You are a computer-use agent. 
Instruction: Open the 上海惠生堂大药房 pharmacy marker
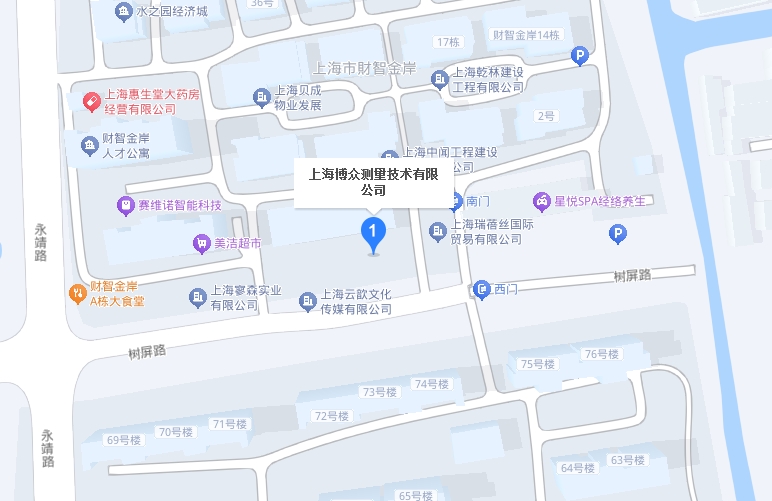click(90, 101)
